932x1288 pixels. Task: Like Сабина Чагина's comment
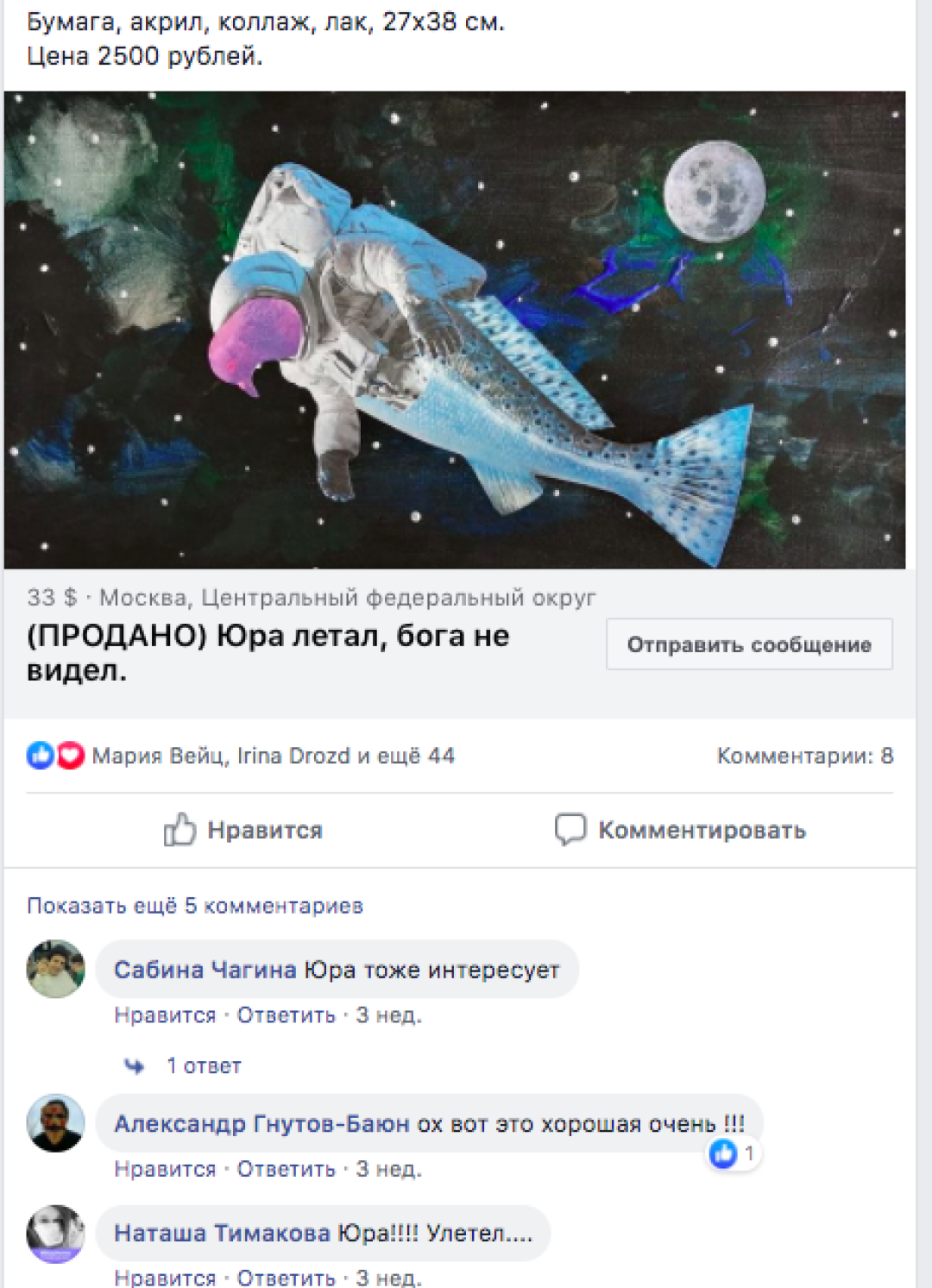point(165,1015)
